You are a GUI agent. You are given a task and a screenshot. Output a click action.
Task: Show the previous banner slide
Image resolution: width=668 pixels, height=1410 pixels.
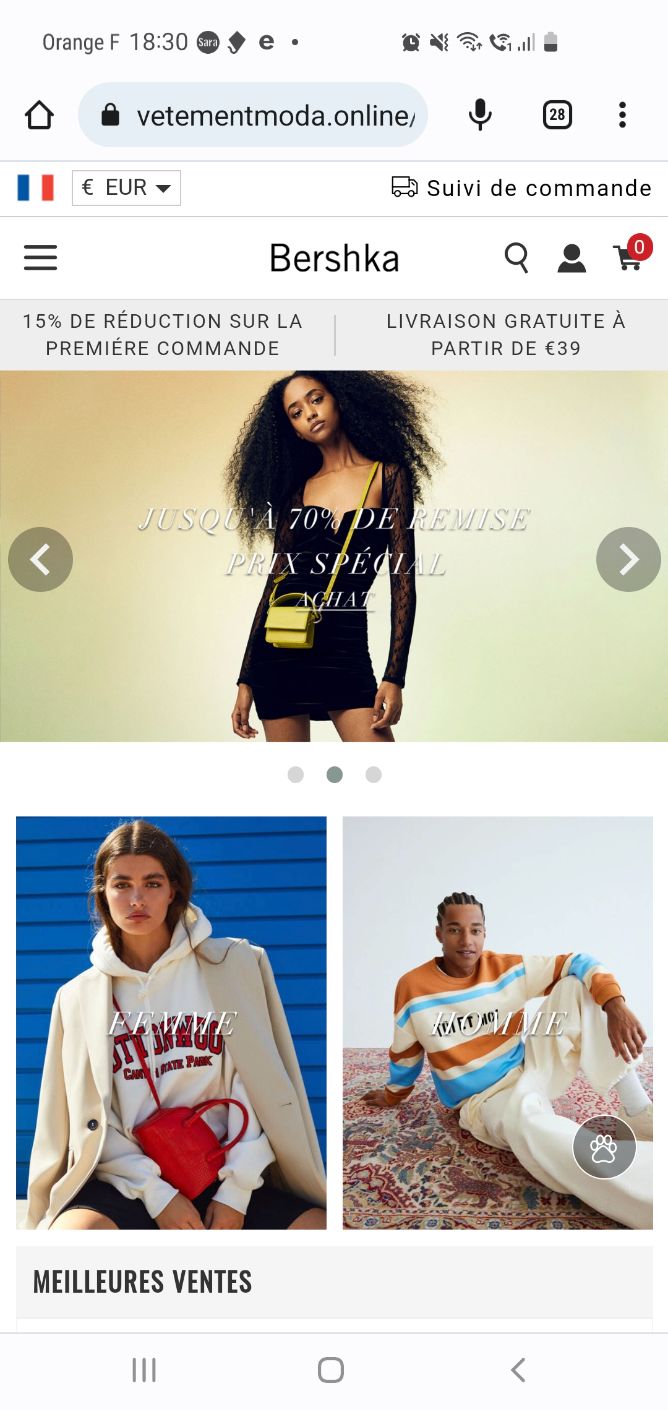pos(40,559)
